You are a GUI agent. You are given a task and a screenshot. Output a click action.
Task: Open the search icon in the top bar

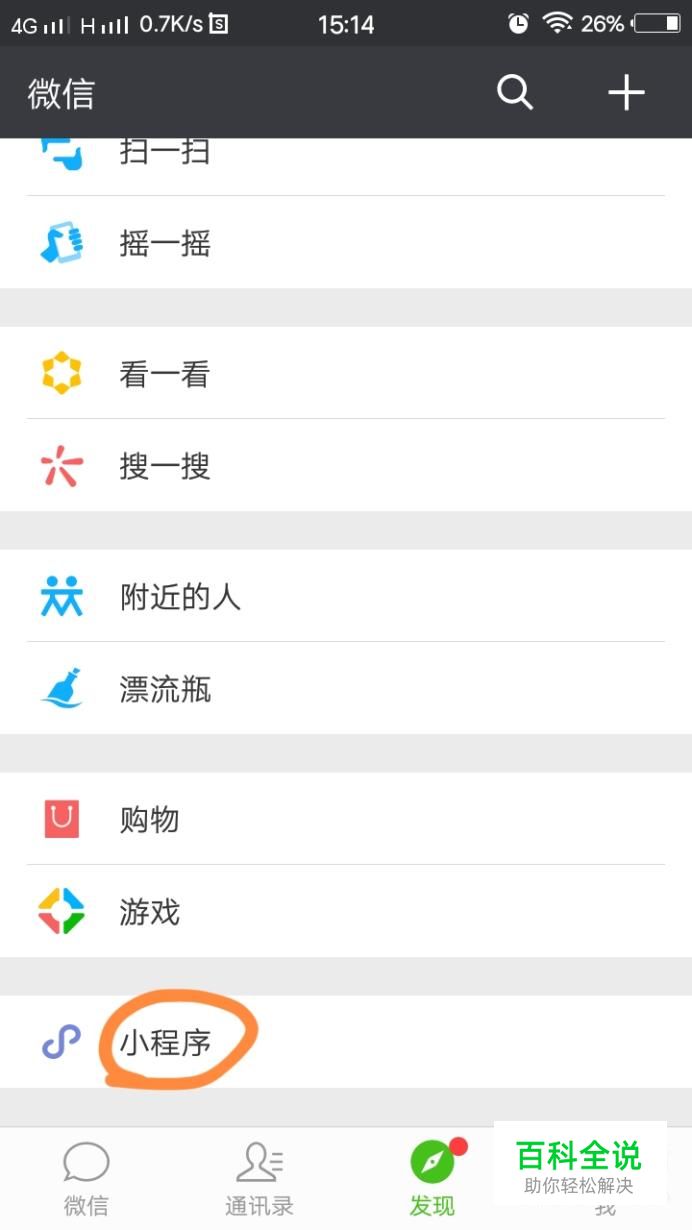pos(515,93)
